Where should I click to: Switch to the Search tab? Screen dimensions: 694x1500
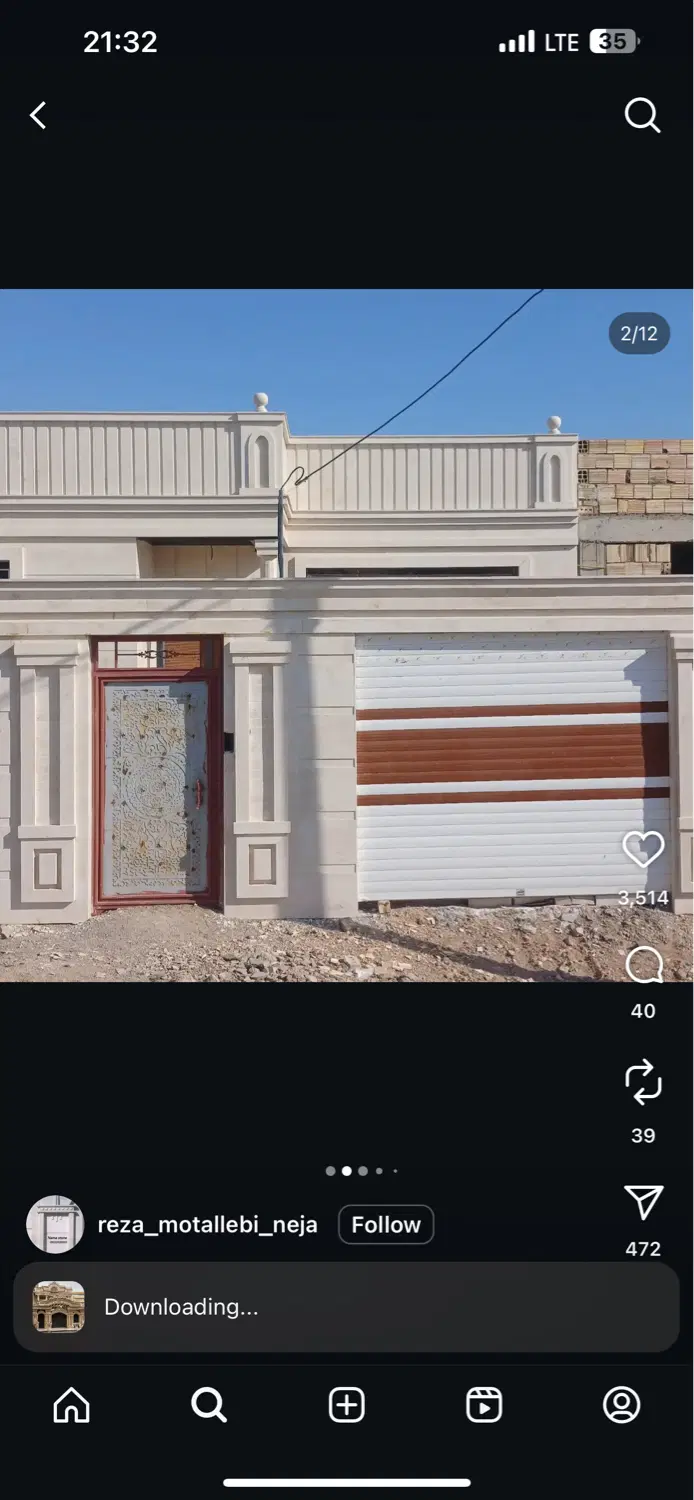click(x=209, y=1405)
